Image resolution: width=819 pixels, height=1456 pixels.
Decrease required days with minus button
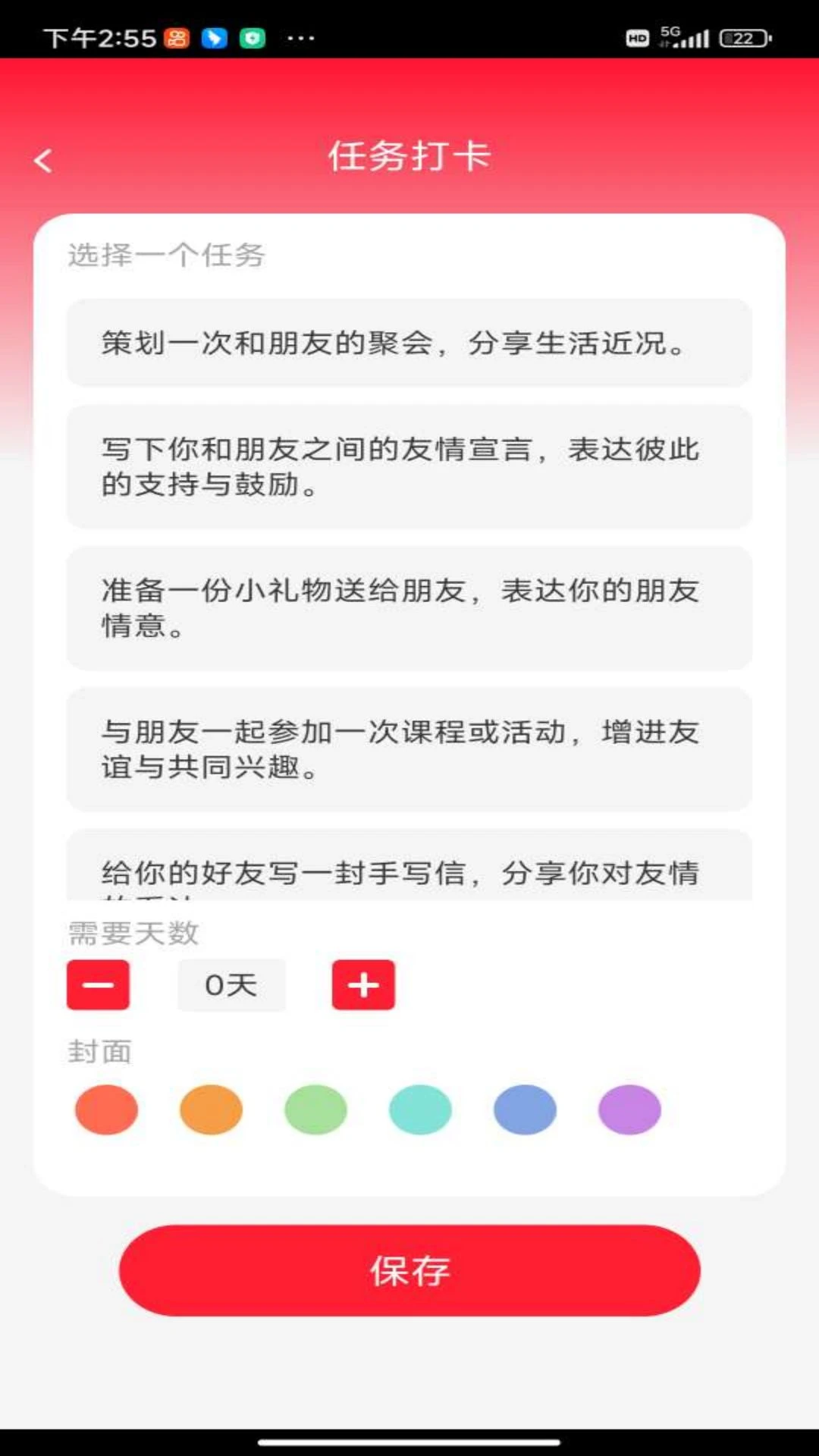click(x=98, y=985)
